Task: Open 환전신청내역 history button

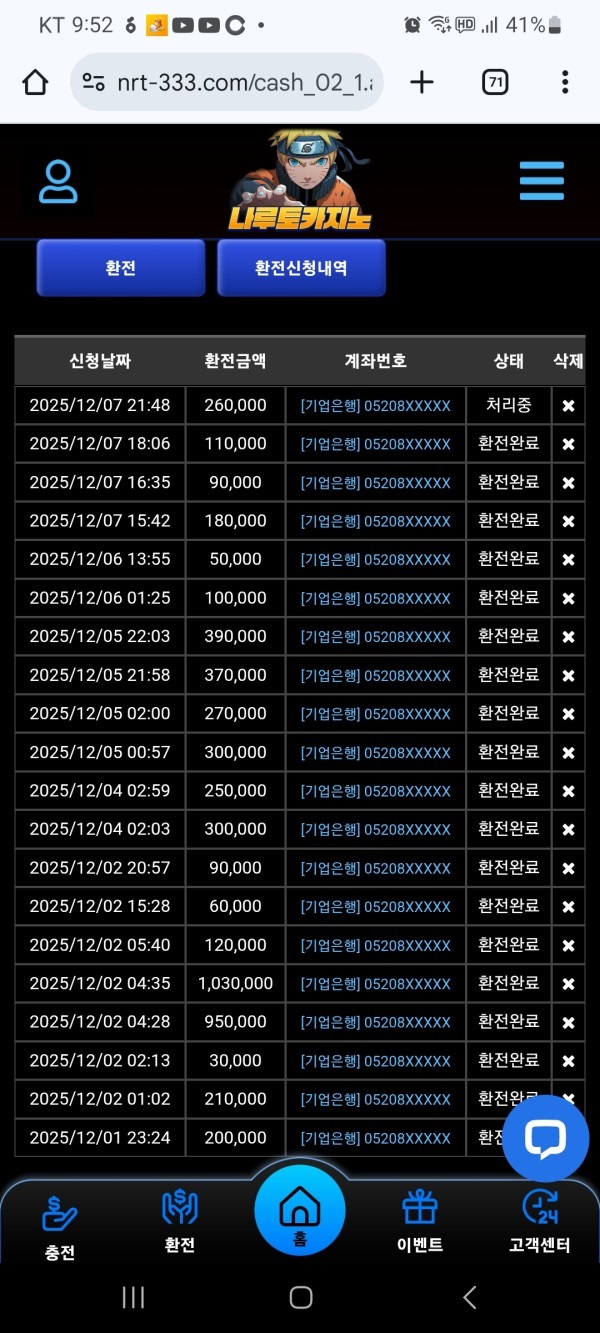Action: [x=301, y=268]
